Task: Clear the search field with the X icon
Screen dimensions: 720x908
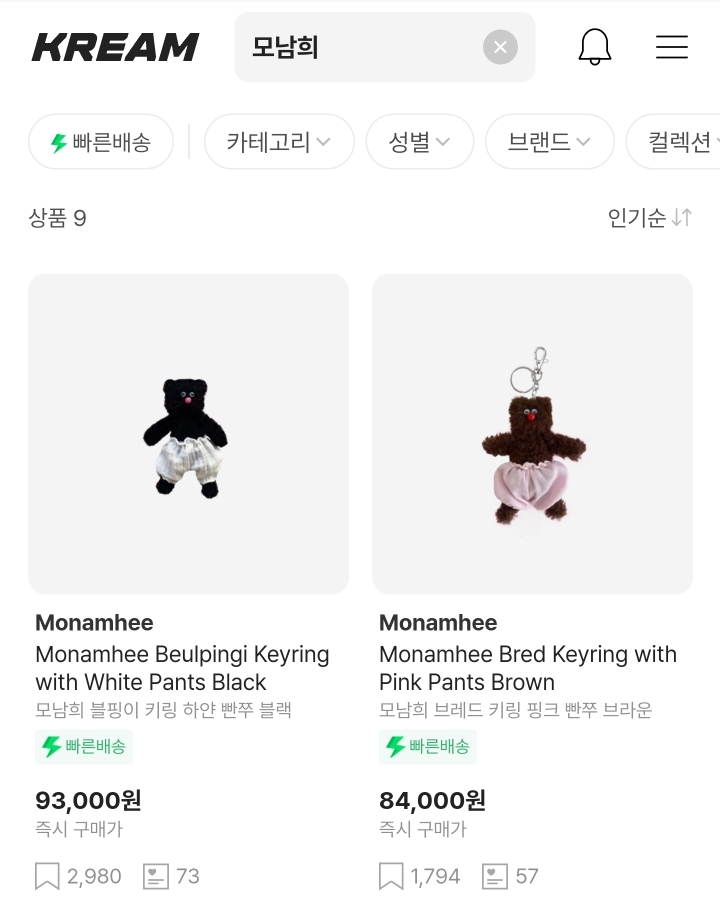Action: (x=499, y=46)
